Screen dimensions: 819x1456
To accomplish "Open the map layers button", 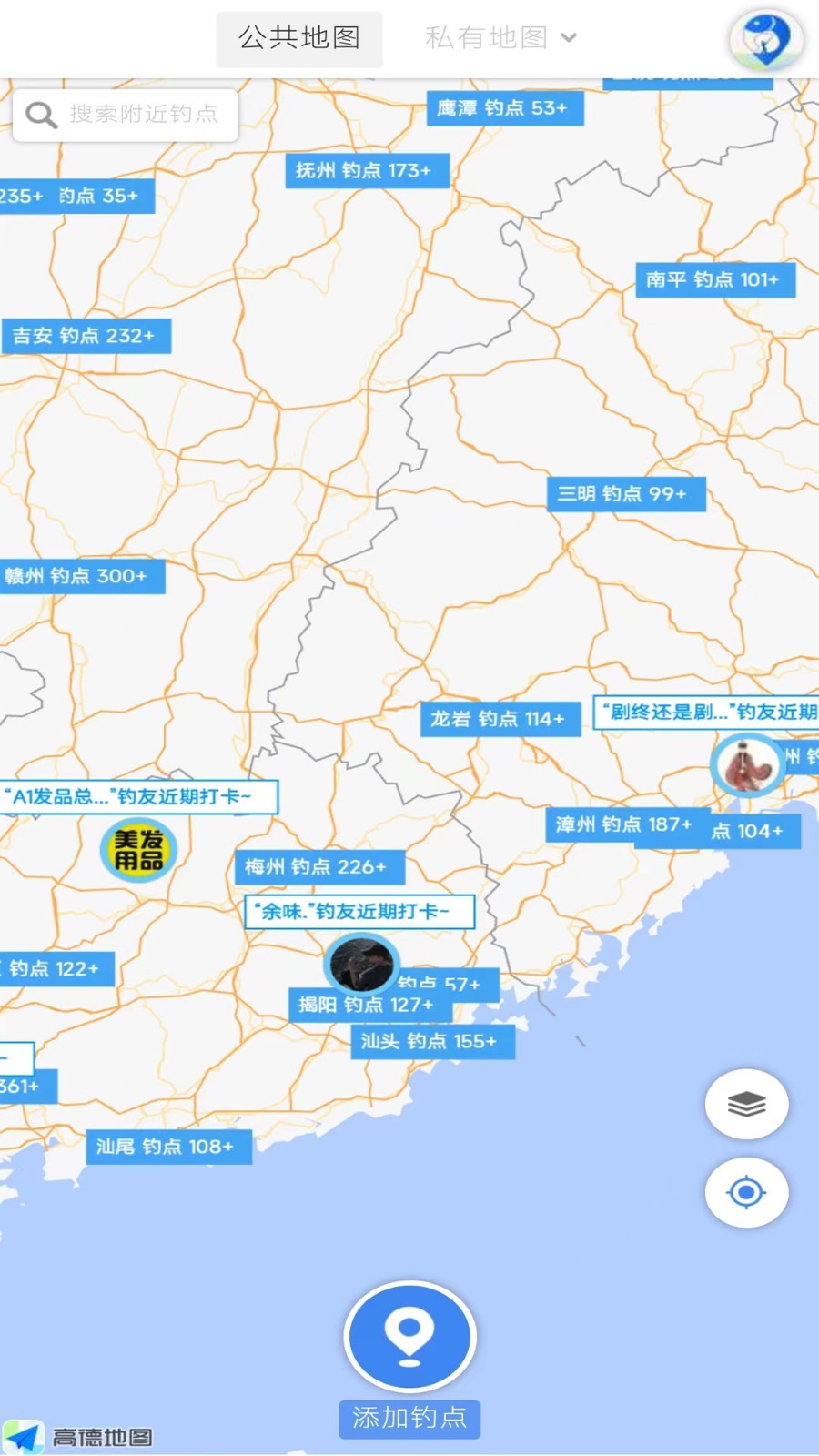I will click(x=746, y=1104).
